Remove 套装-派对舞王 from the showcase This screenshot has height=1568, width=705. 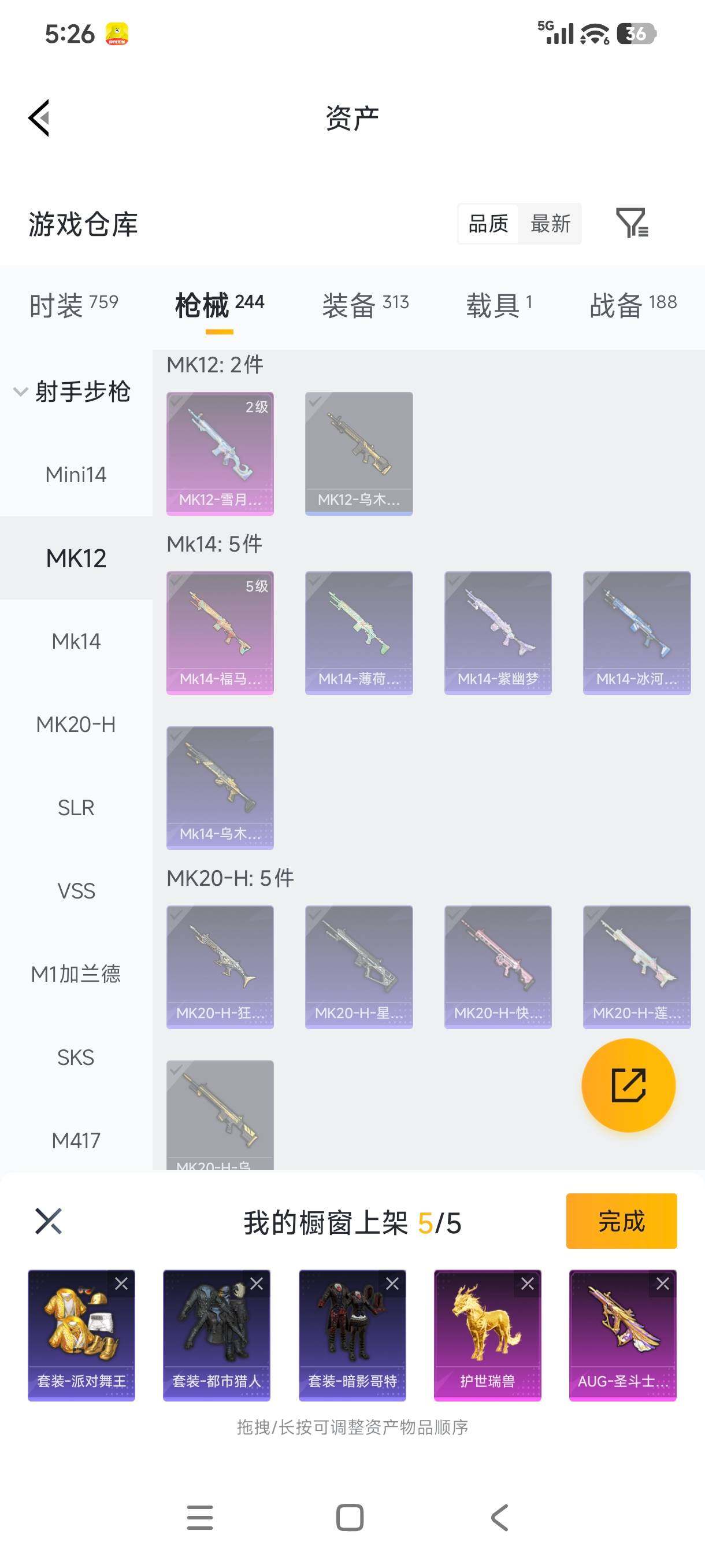(122, 1284)
